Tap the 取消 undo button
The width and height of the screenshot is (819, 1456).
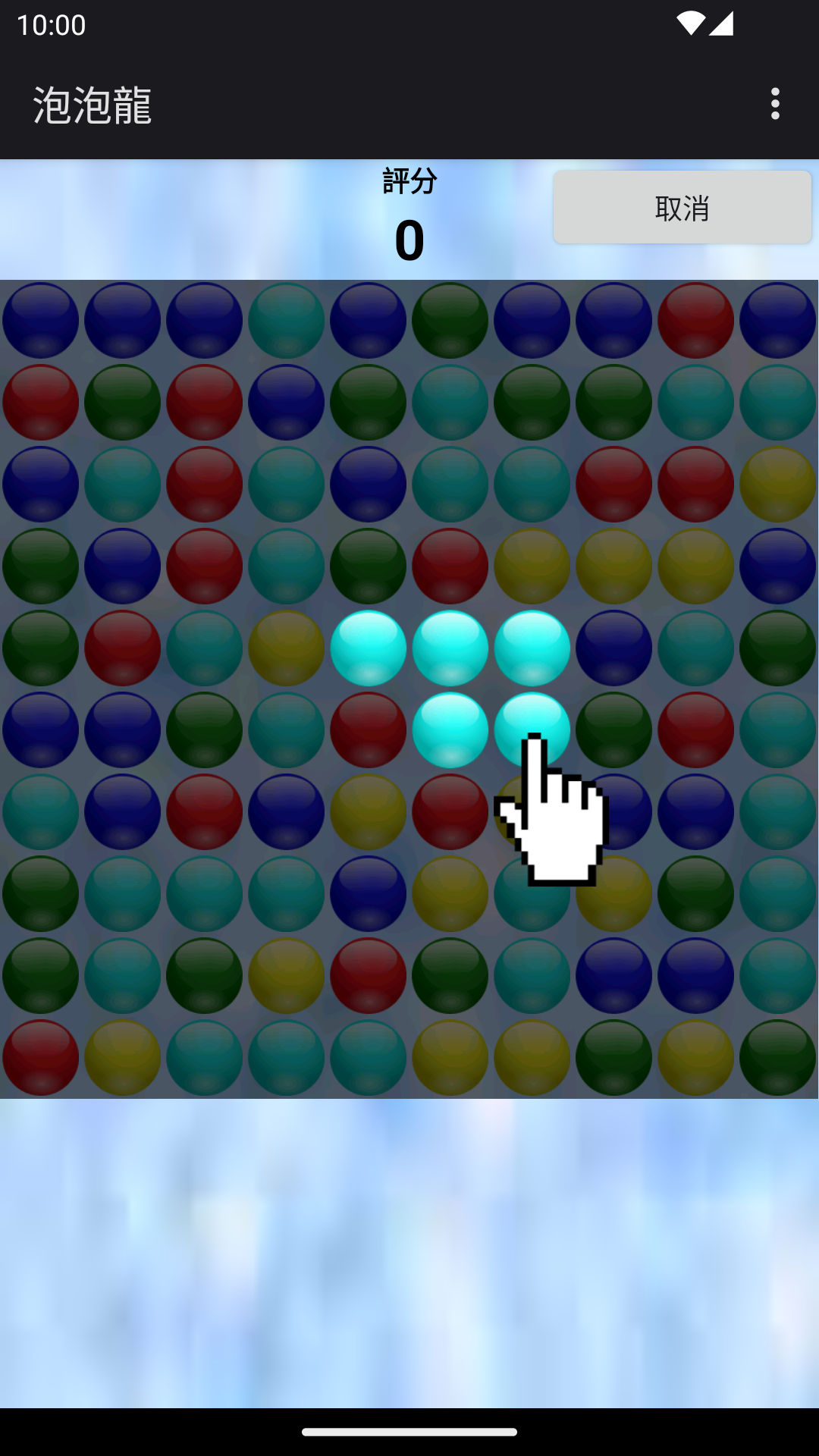pyautogui.click(x=682, y=207)
